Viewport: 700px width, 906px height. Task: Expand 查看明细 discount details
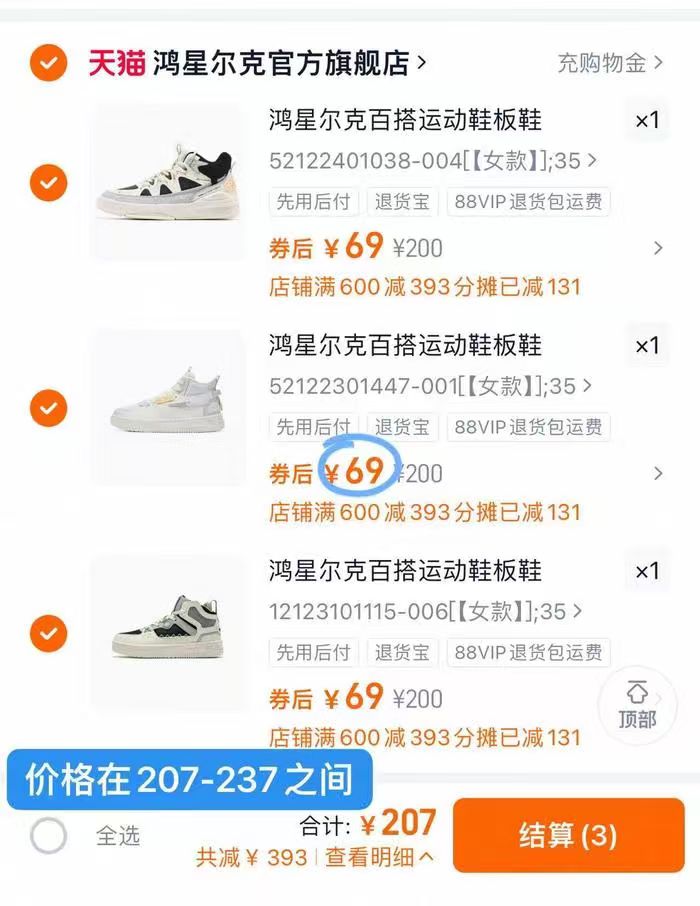tap(379, 857)
